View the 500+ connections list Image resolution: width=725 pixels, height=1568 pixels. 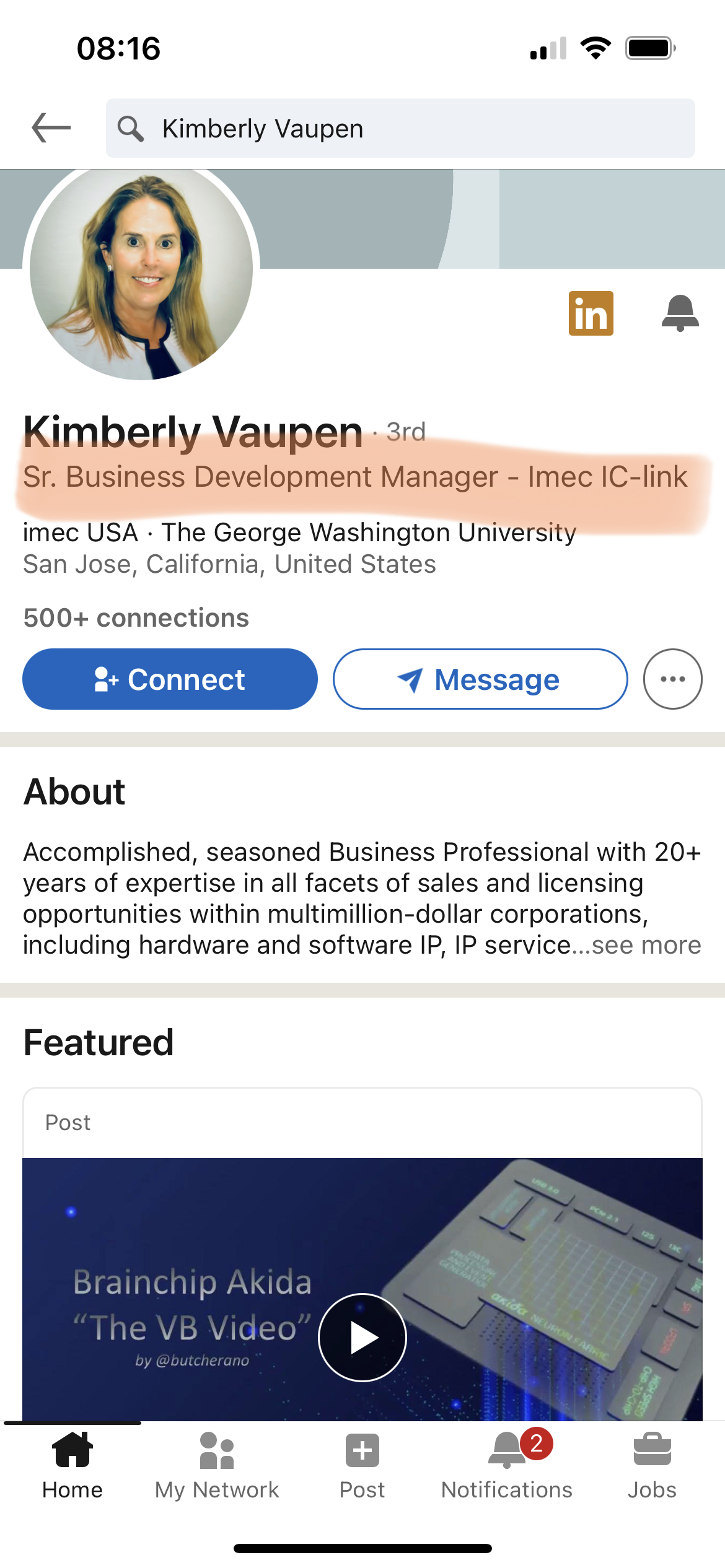pyautogui.click(x=136, y=618)
